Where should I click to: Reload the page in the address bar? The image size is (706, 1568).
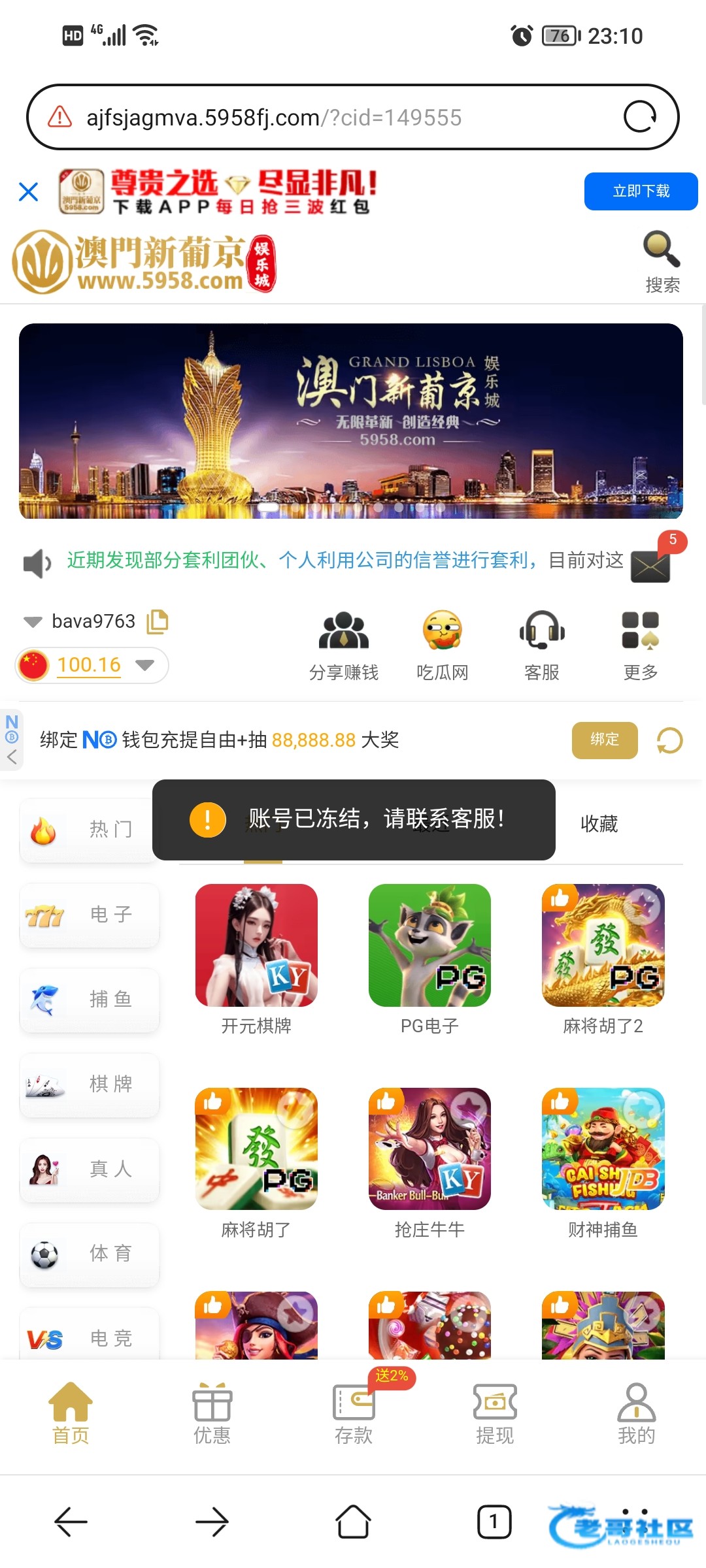click(x=639, y=117)
